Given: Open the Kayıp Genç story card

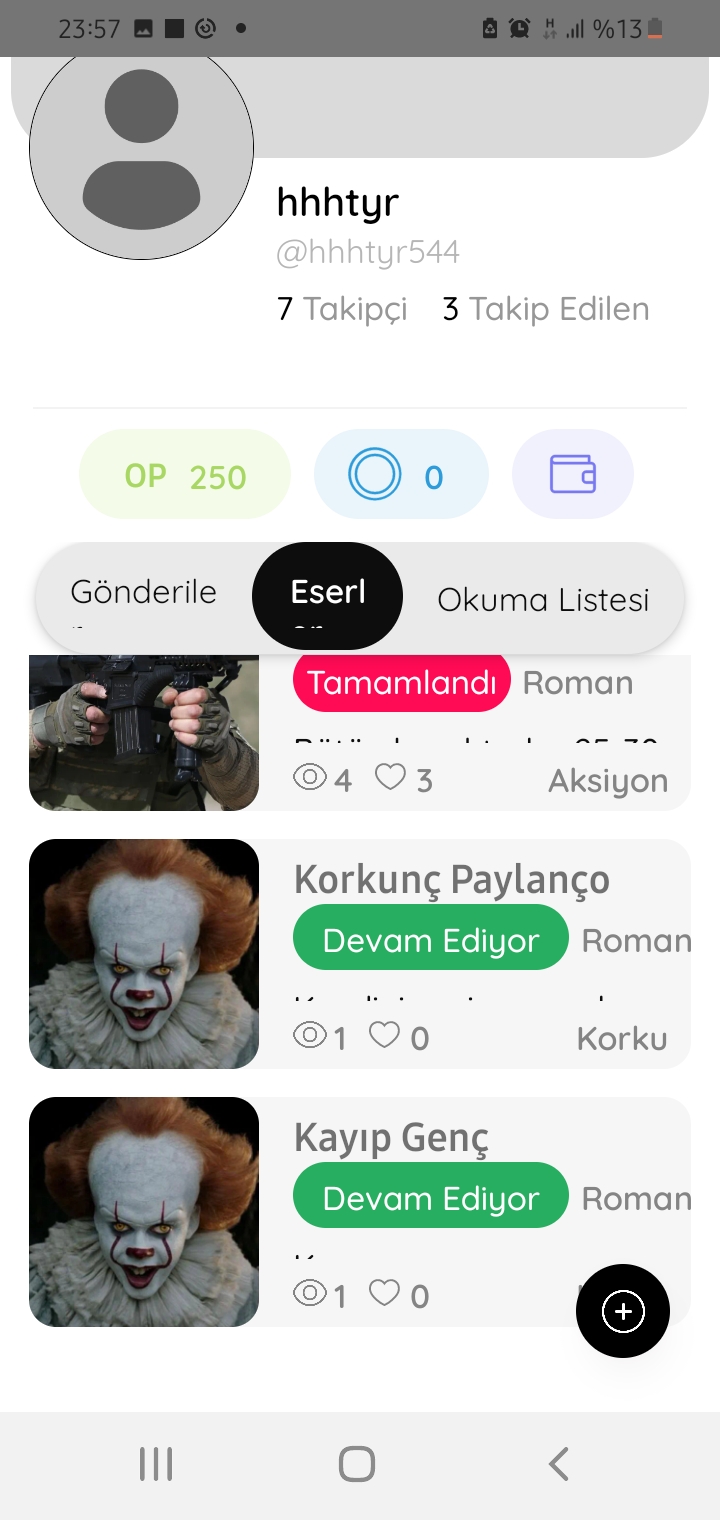Looking at the screenshot, I should click(x=360, y=1212).
